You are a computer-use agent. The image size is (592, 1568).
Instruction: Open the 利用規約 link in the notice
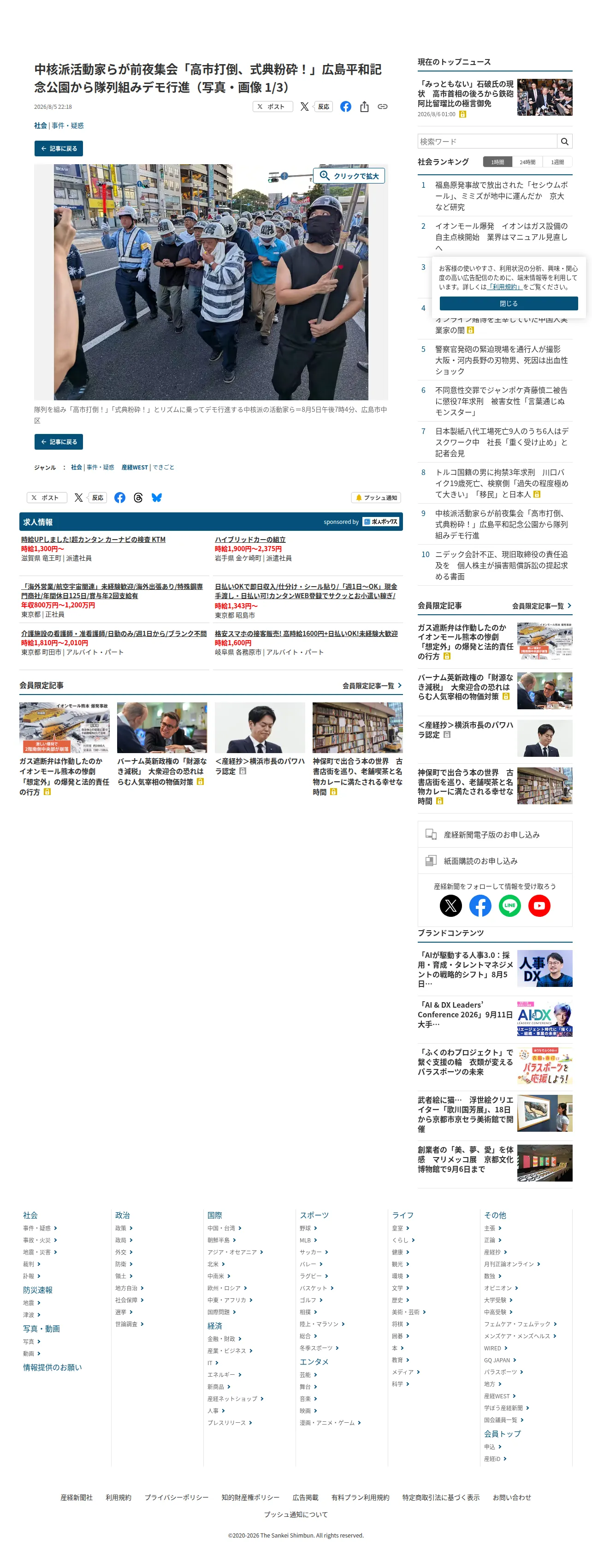(x=505, y=287)
